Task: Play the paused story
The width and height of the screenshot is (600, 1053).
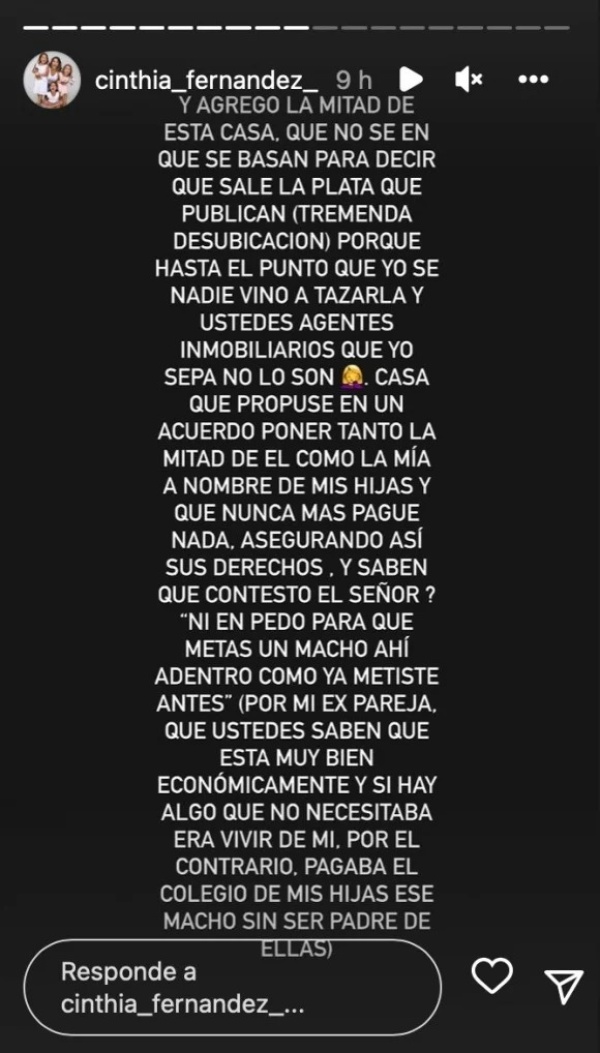Action: click(410, 80)
